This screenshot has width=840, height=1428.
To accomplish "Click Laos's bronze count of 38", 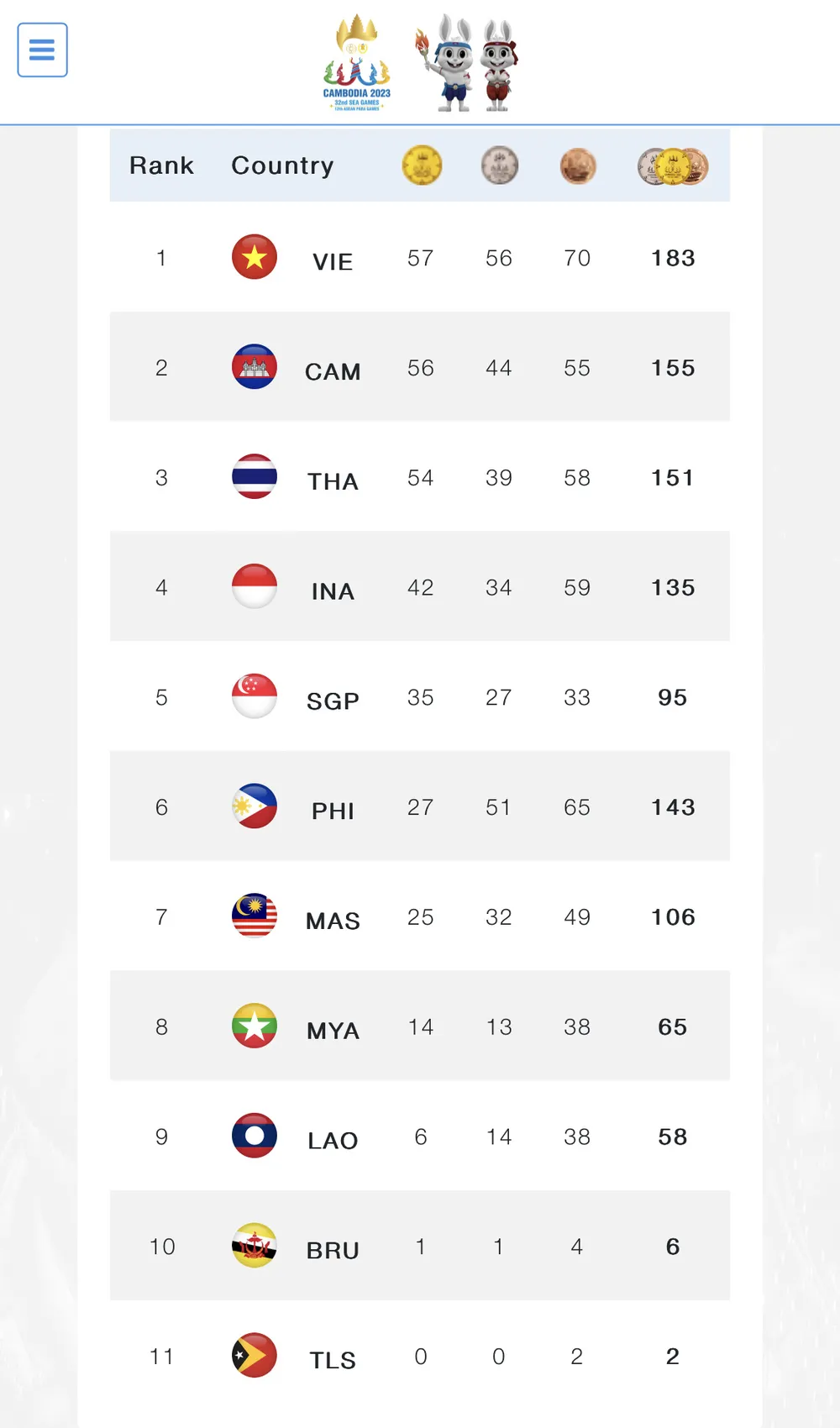I will click(577, 1137).
